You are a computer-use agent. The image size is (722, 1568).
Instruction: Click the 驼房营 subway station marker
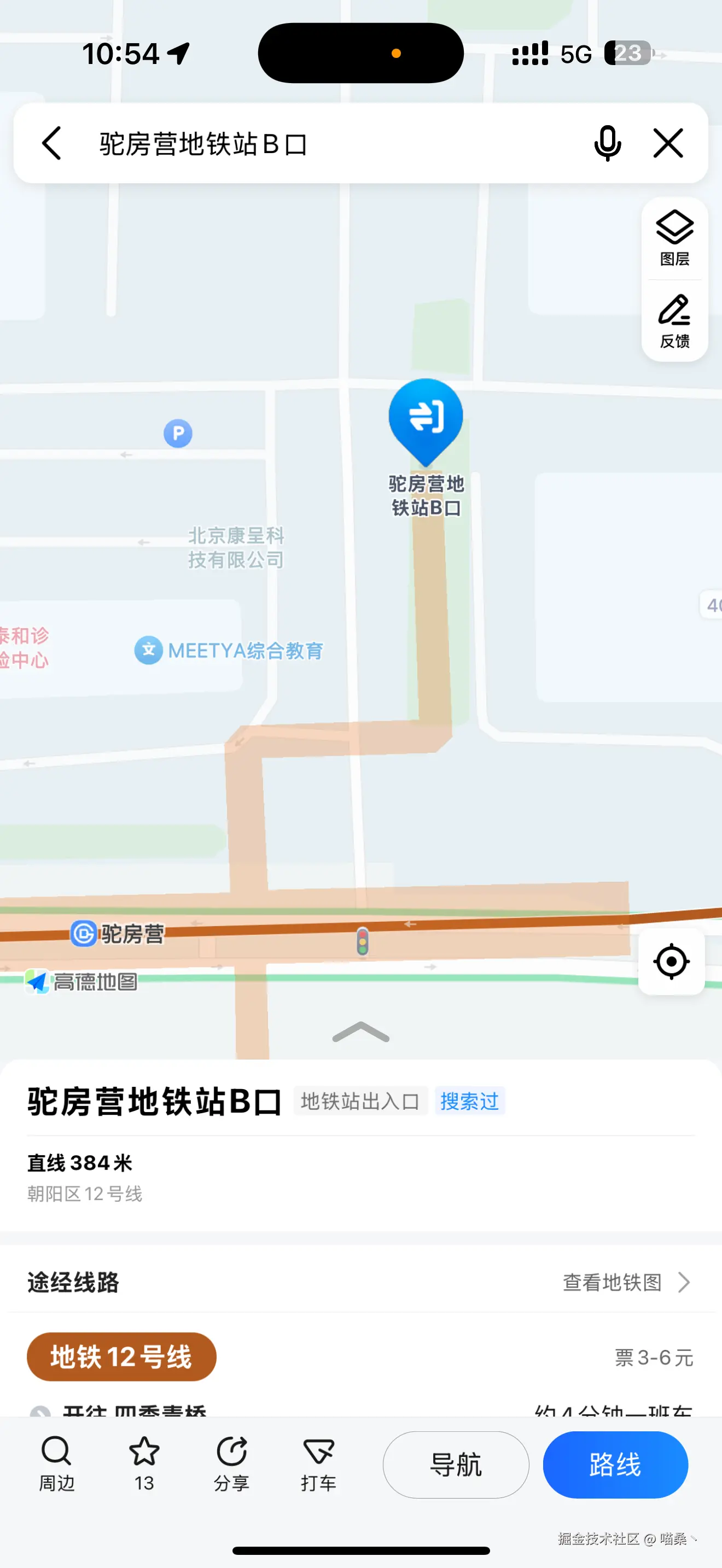(83, 933)
